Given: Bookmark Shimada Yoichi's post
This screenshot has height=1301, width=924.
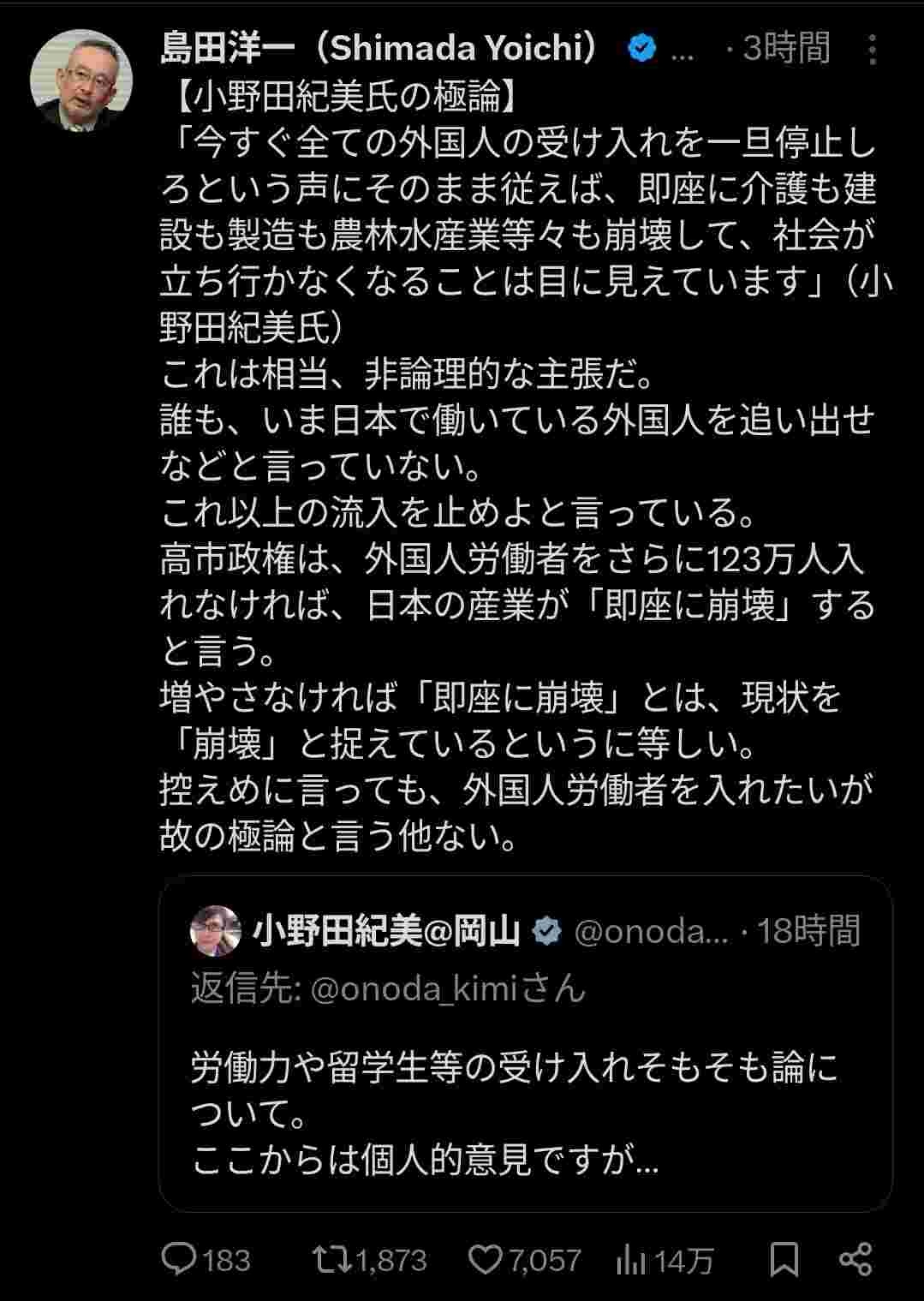Looking at the screenshot, I should pos(784,1259).
